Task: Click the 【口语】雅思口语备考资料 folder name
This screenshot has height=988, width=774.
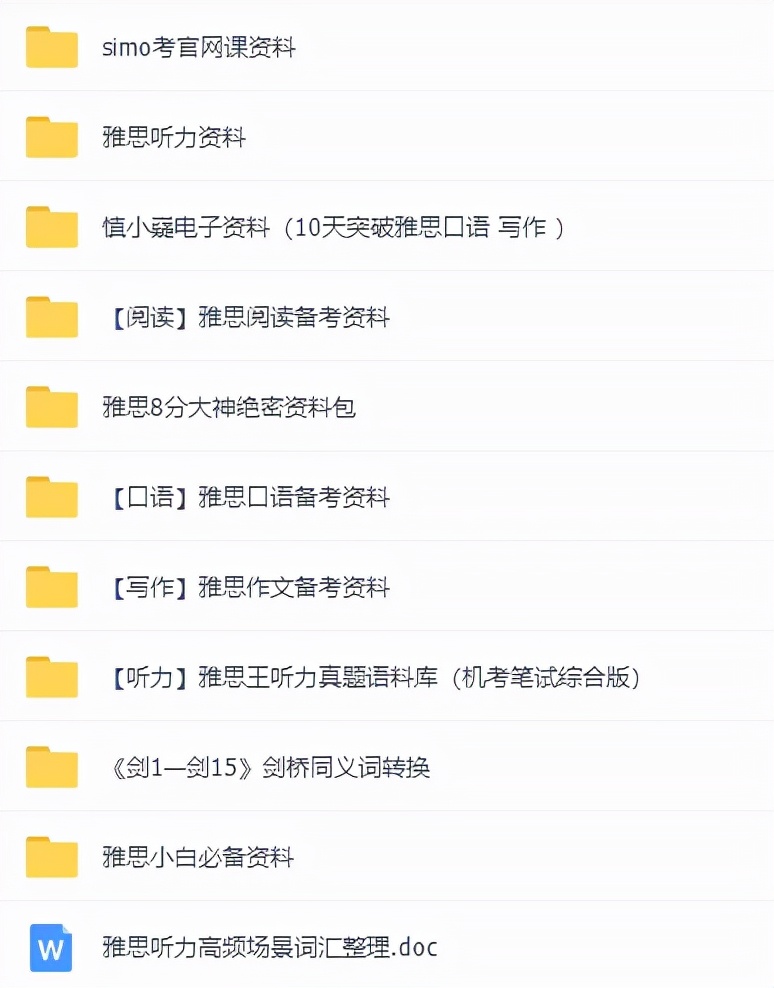Action: click(x=245, y=496)
